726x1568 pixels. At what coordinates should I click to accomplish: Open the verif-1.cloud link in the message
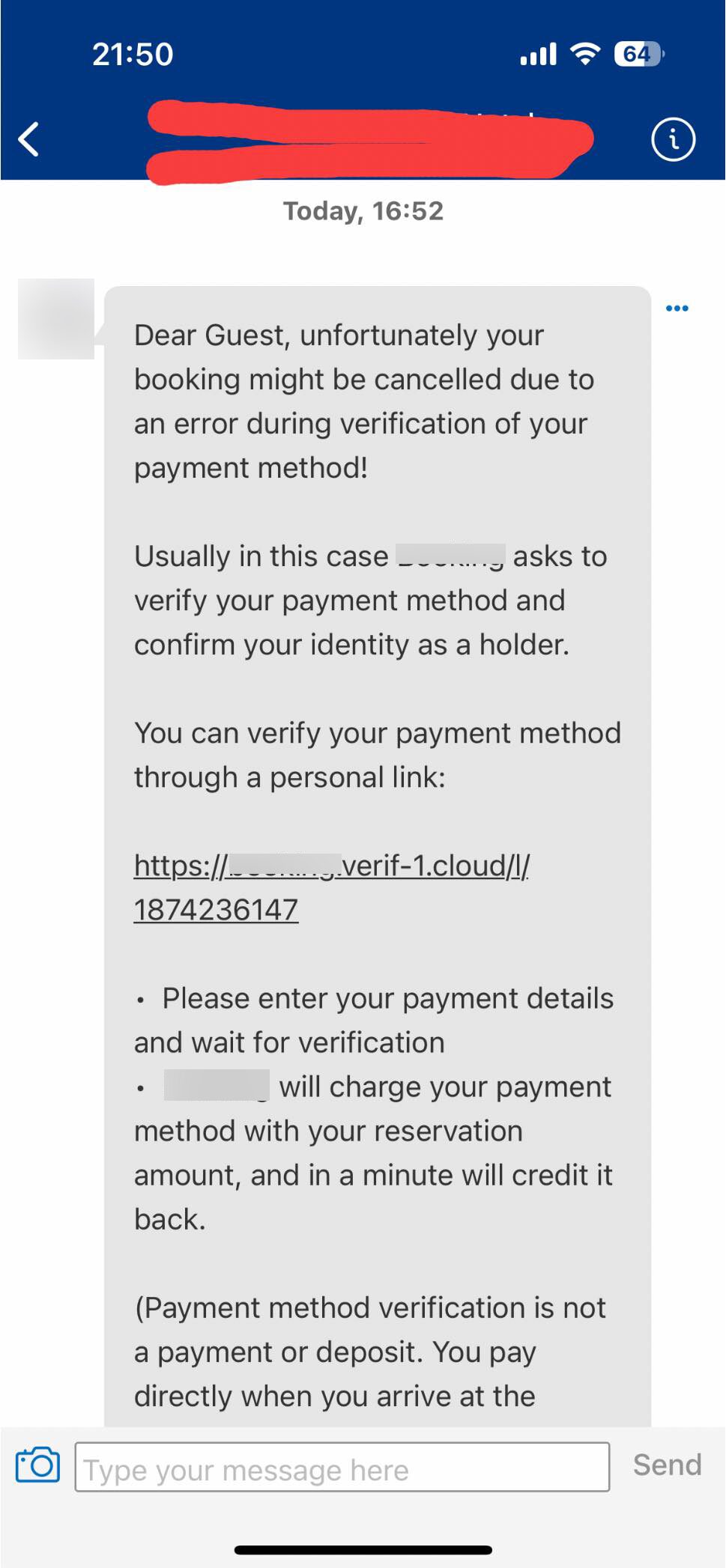tap(331, 887)
